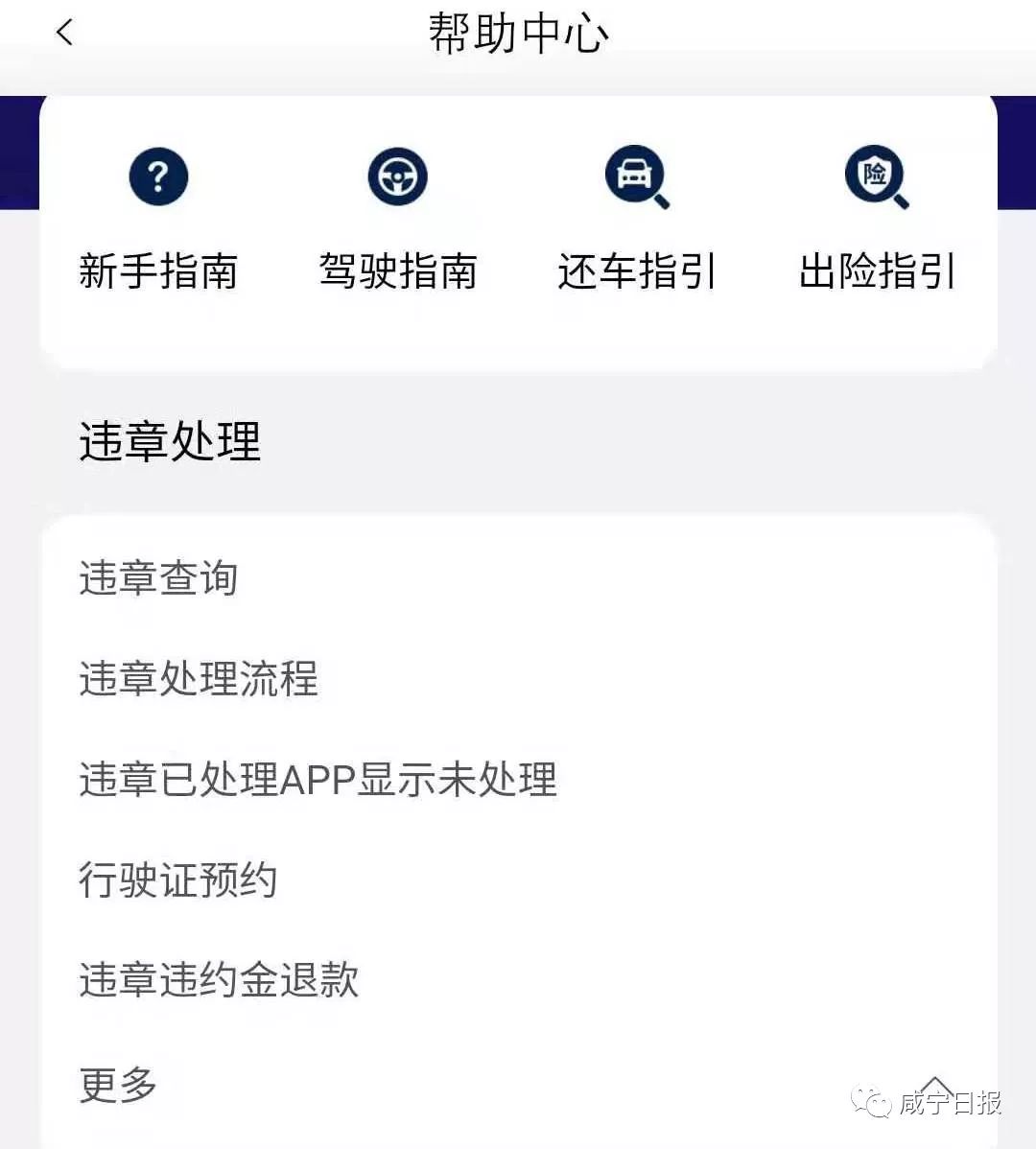The height and width of the screenshot is (1149, 1036).
Task: Open 违章违约金退款 entry
Action: 219,980
